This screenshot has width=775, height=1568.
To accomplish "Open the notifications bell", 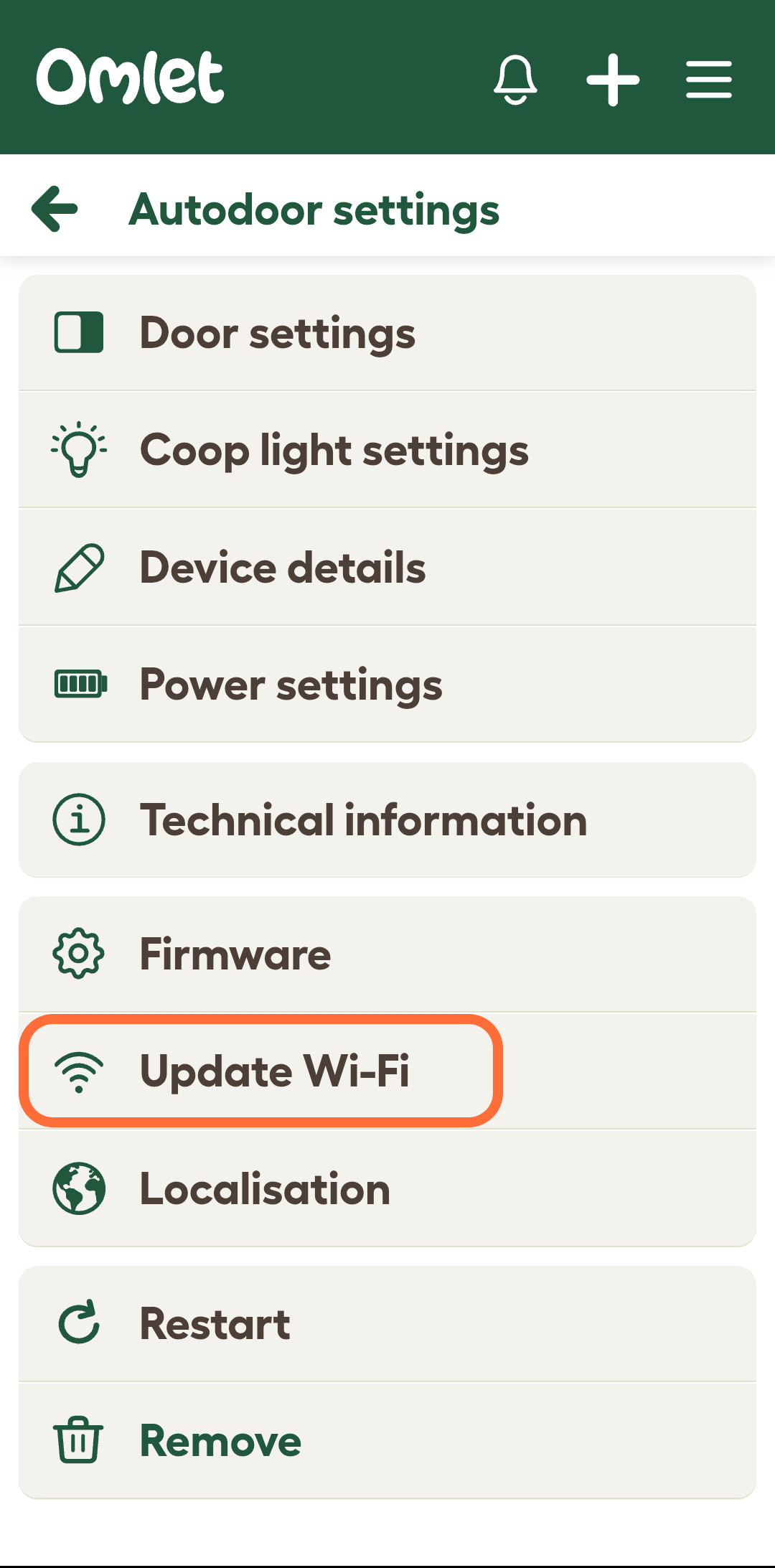I will click(515, 79).
